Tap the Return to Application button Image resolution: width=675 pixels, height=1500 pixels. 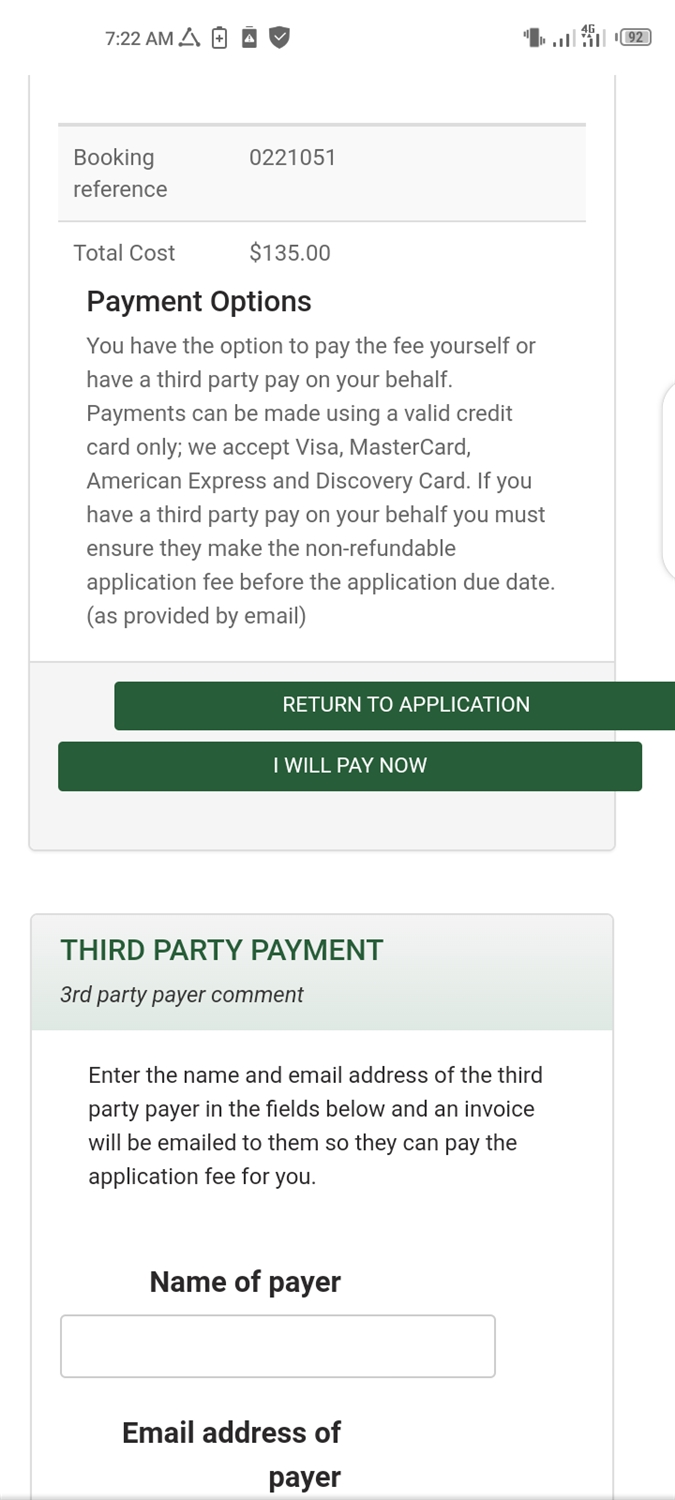point(395,705)
